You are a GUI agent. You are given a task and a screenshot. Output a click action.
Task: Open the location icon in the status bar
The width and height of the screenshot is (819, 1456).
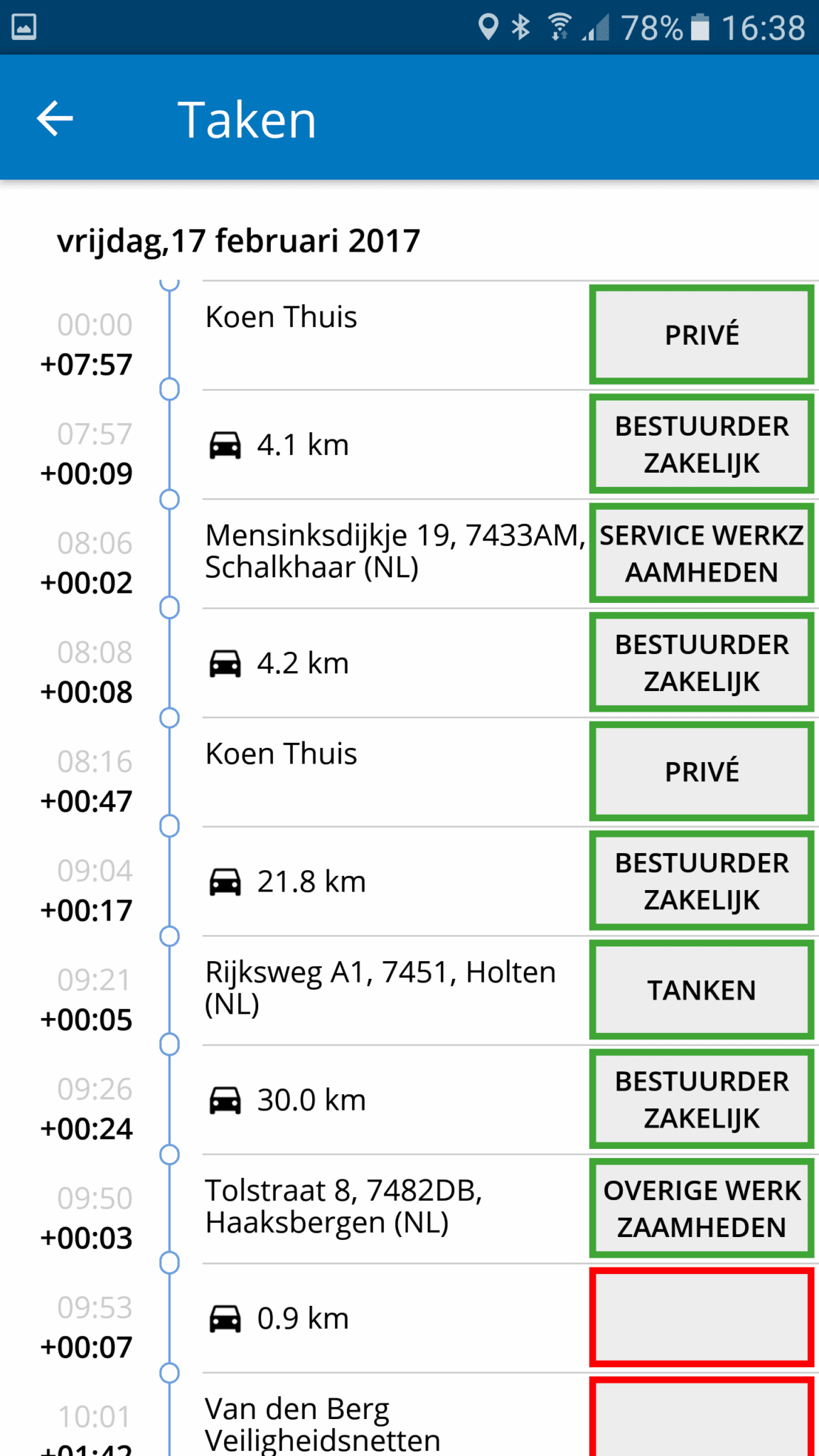[488, 27]
